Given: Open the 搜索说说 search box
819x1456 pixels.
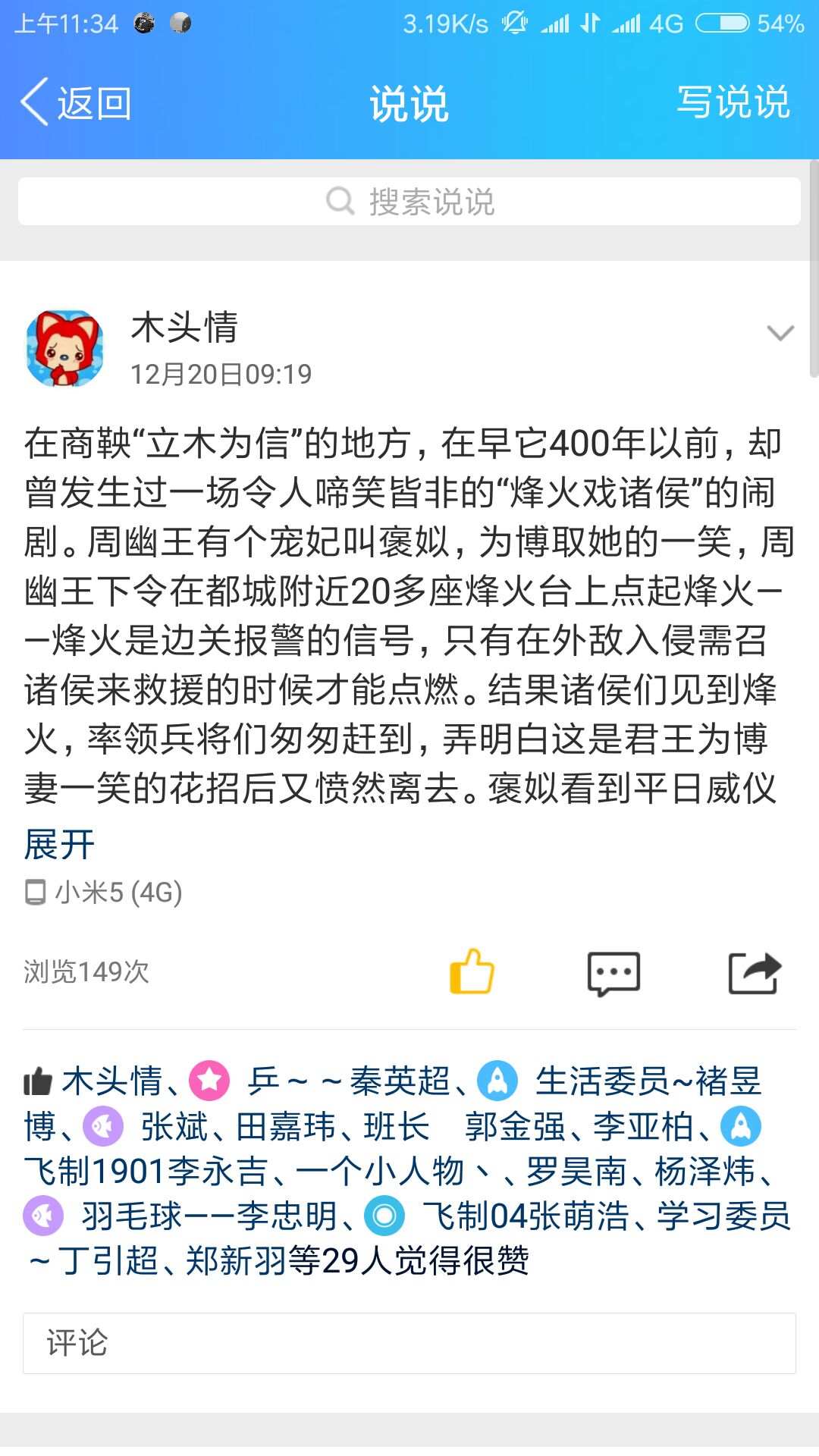Looking at the screenshot, I should (409, 202).
